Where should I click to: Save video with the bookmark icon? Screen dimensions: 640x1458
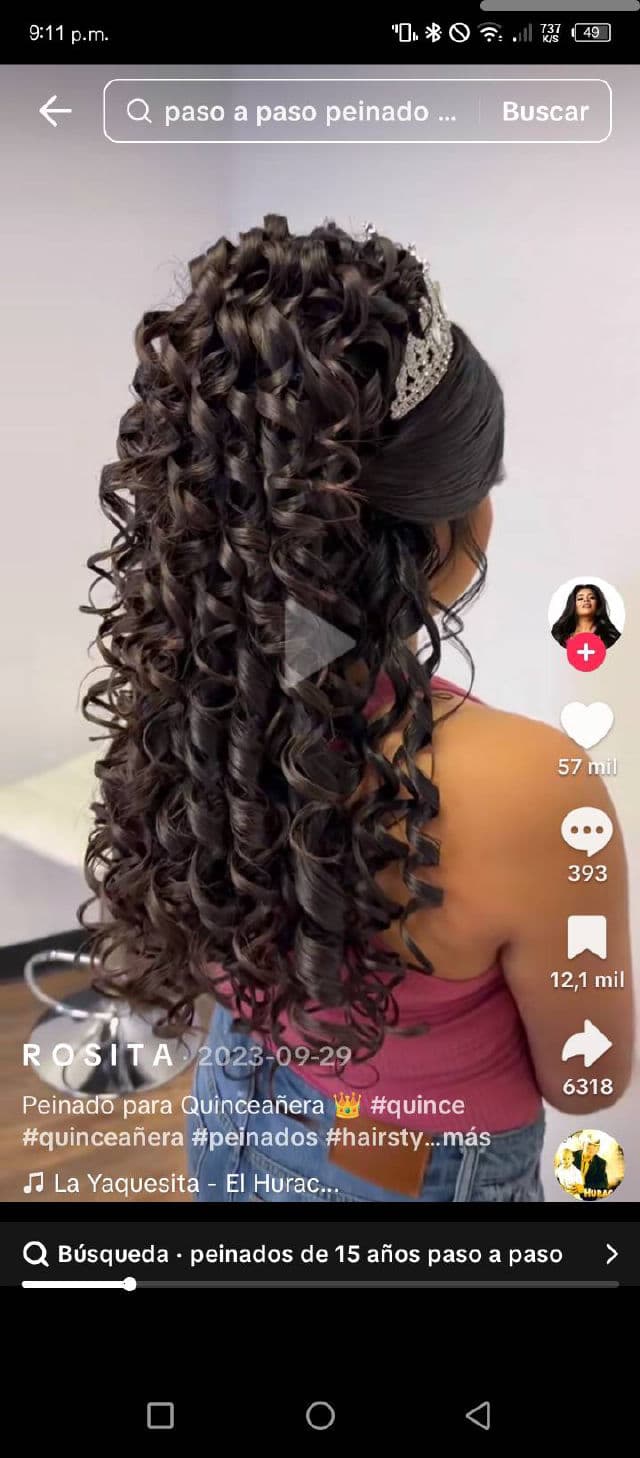(587, 938)
